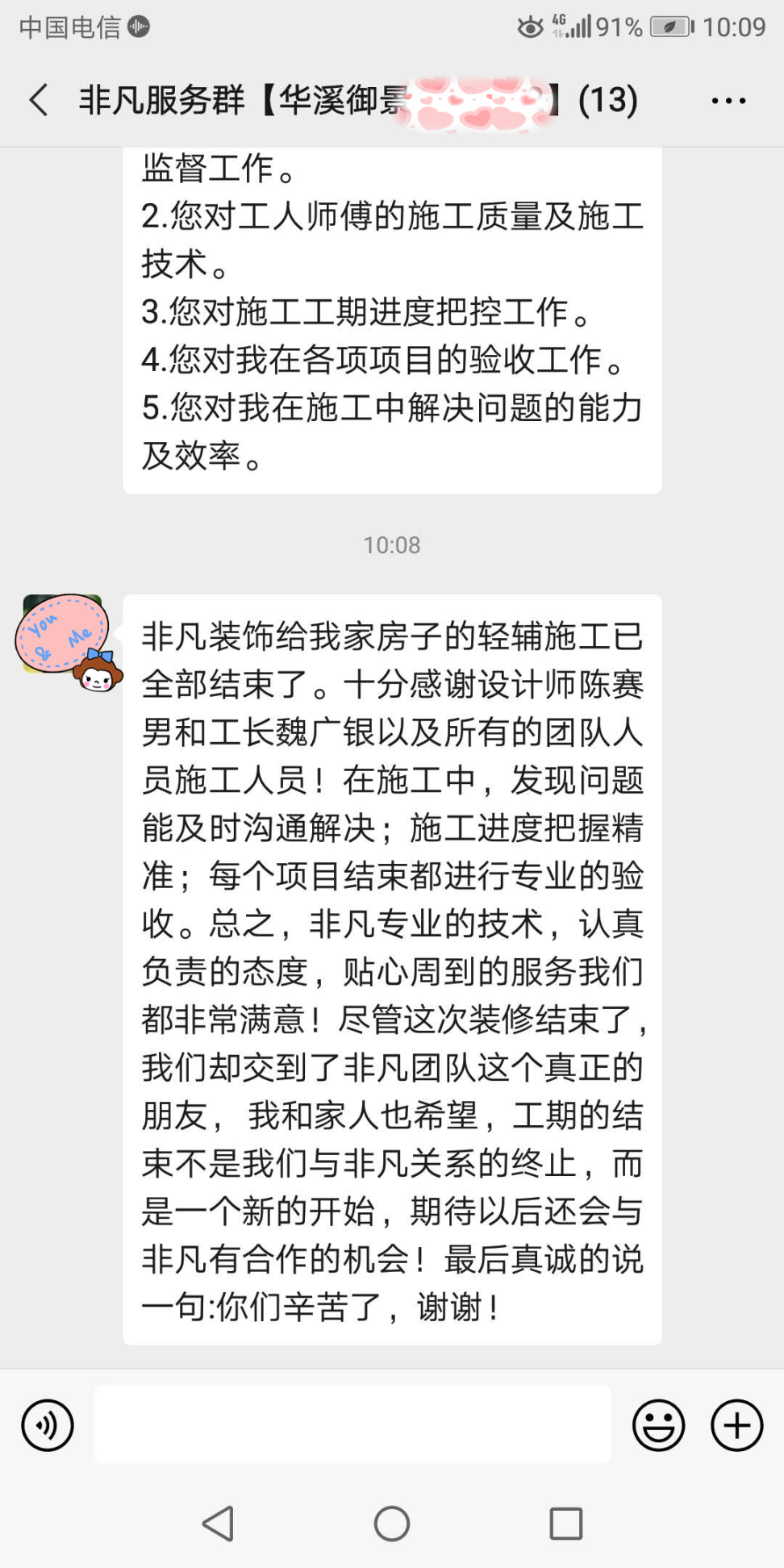Go back from the group chat

tap(39, 101)
